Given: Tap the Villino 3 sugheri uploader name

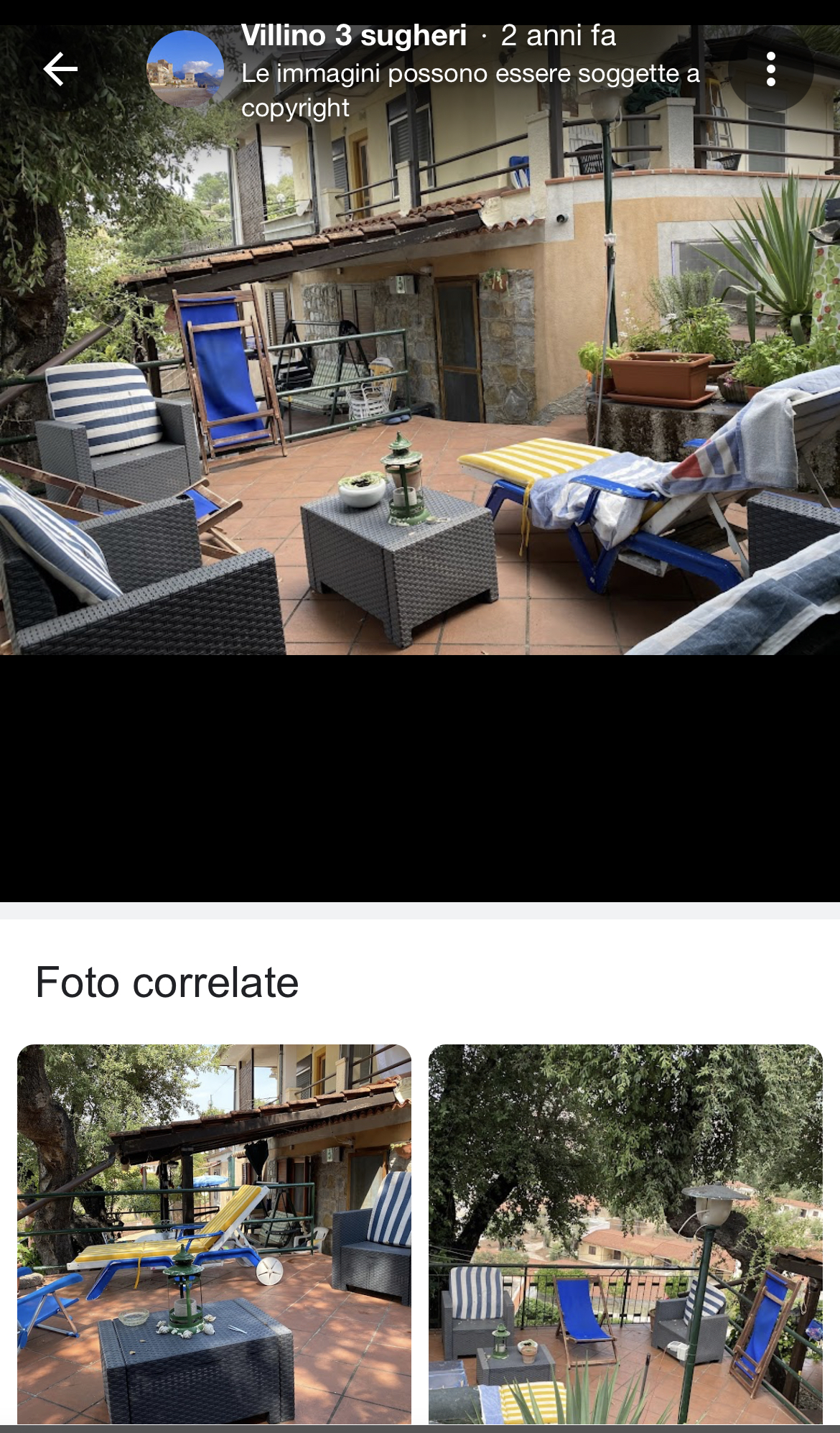Looking at the screenshot, I should pos(354,36).
